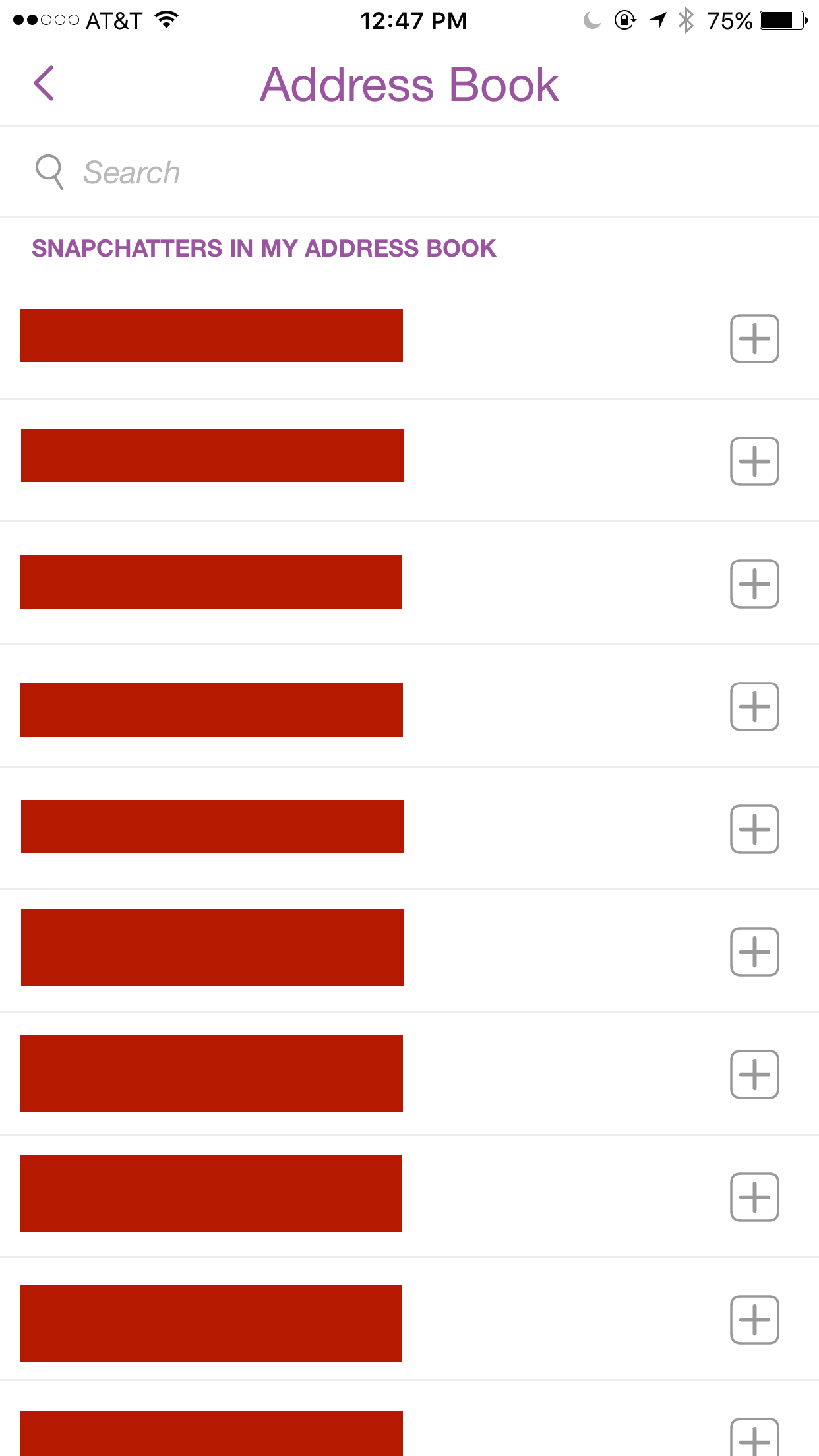Viewport: 819px width, 1456px height.
Task: Add the third listed contact
Action: pos(754,584)
